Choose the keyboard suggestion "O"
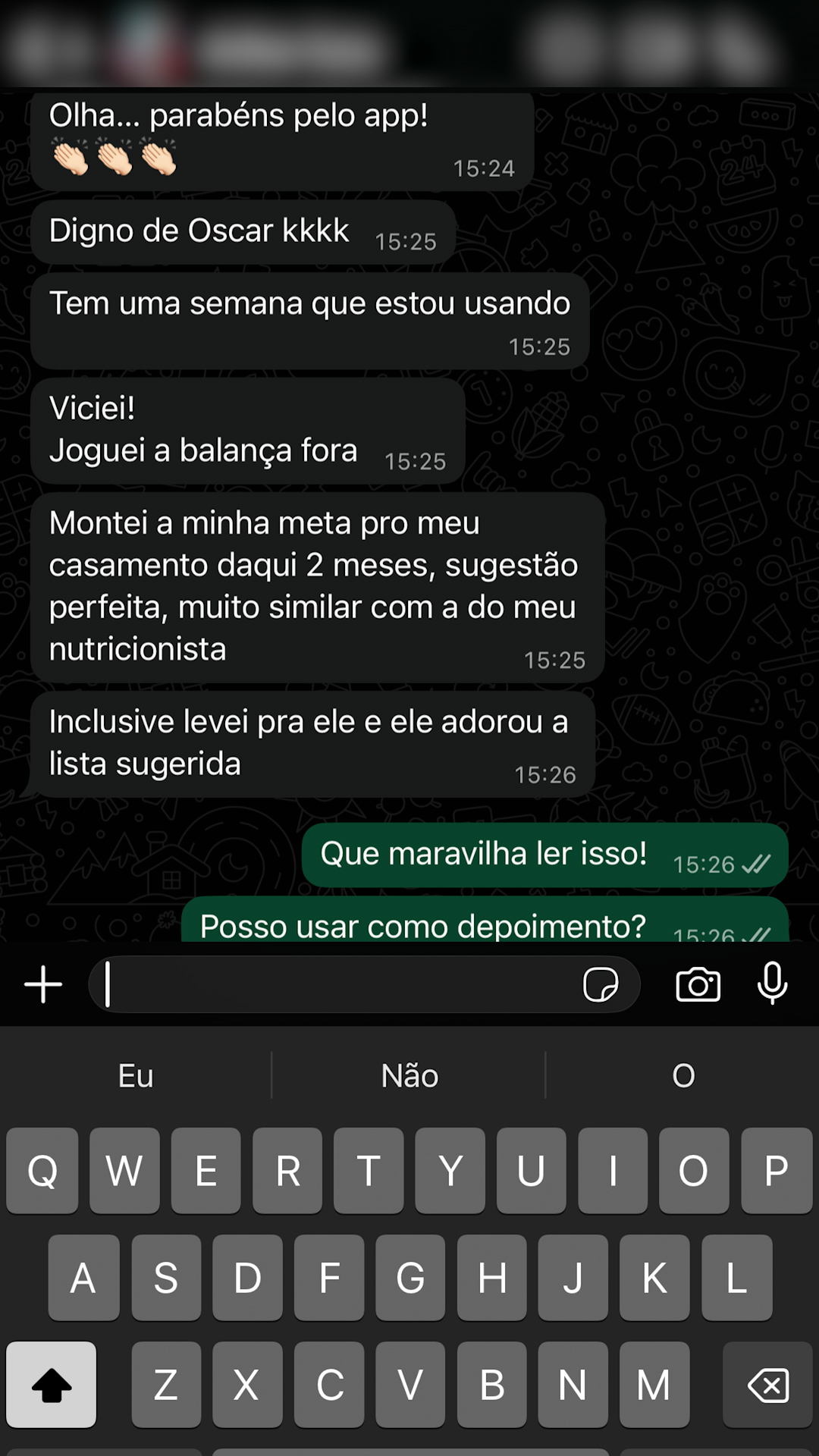 tap(683, 1075)
